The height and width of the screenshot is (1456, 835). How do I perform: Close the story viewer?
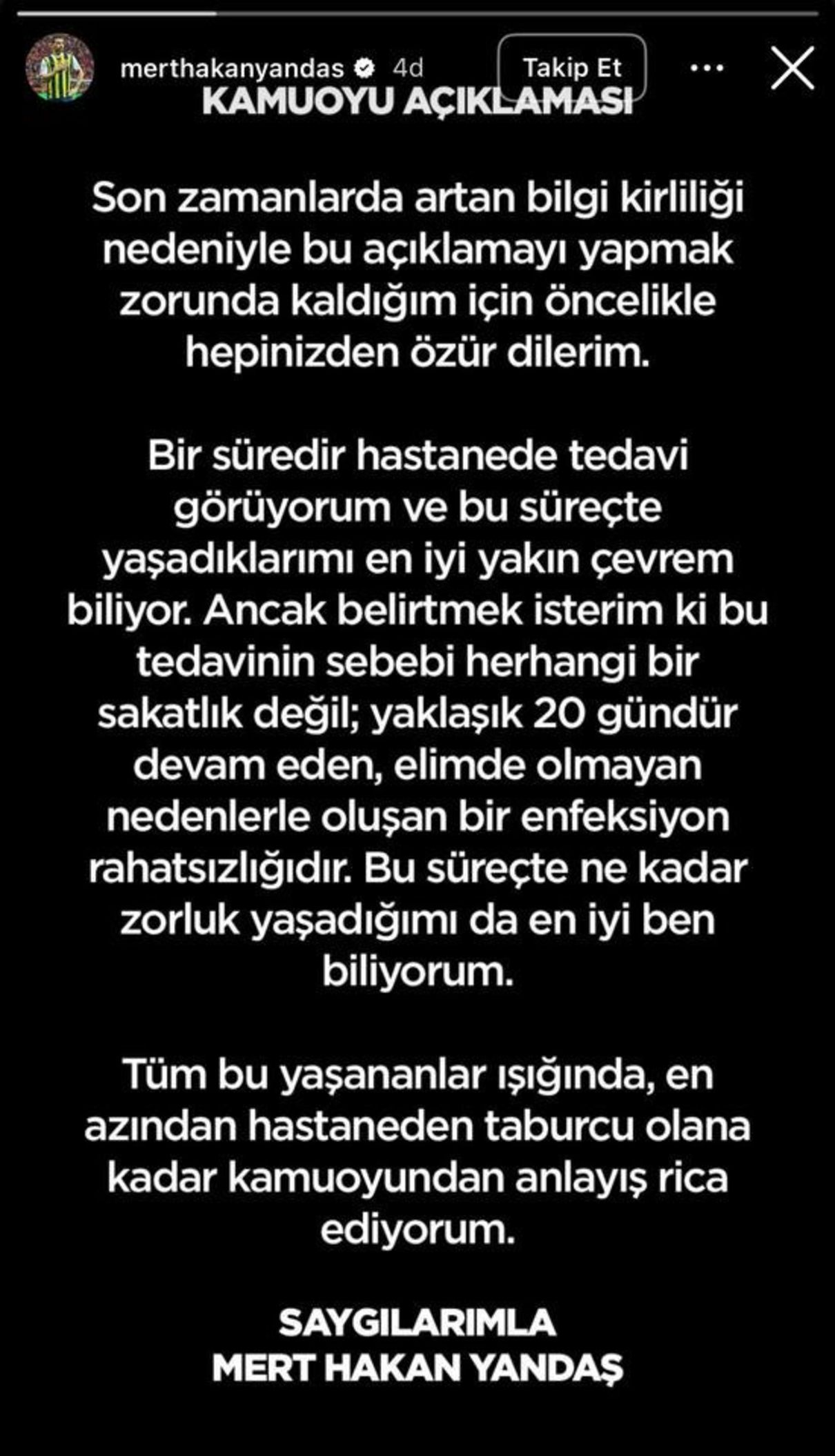(x=792, y=68)
